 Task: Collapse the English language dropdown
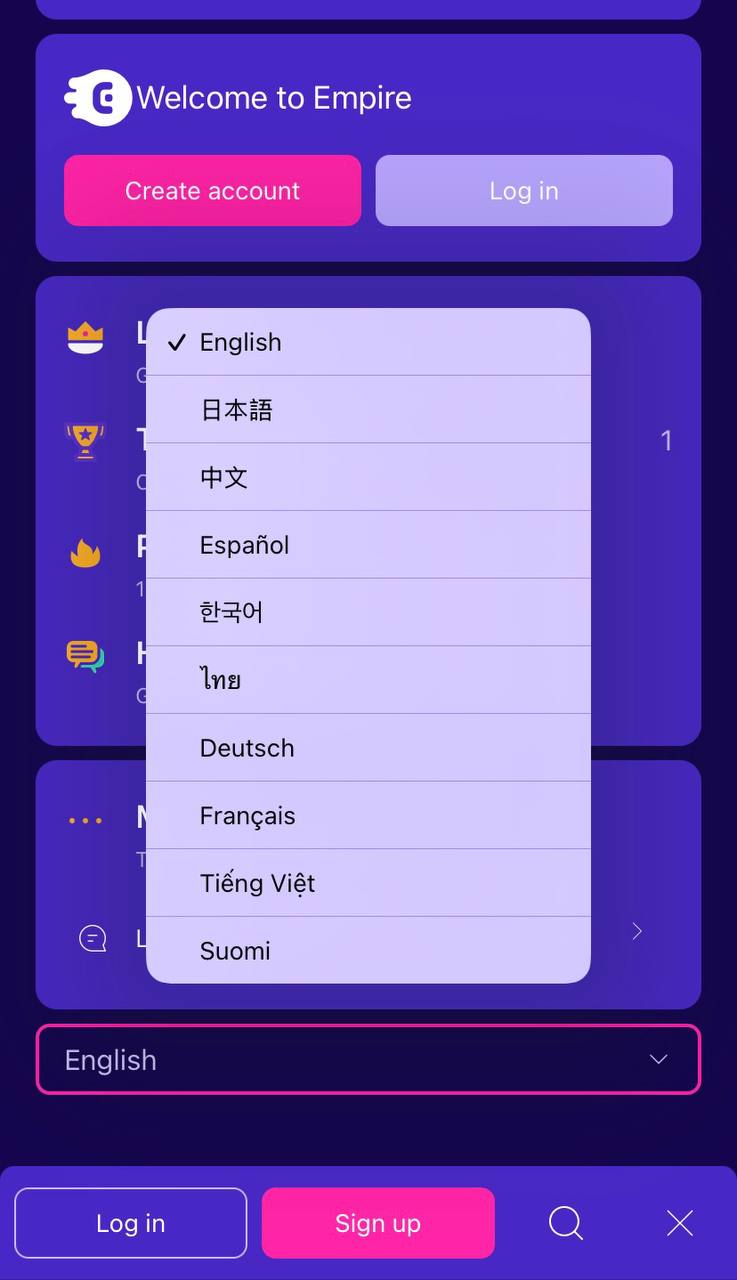368,1060
